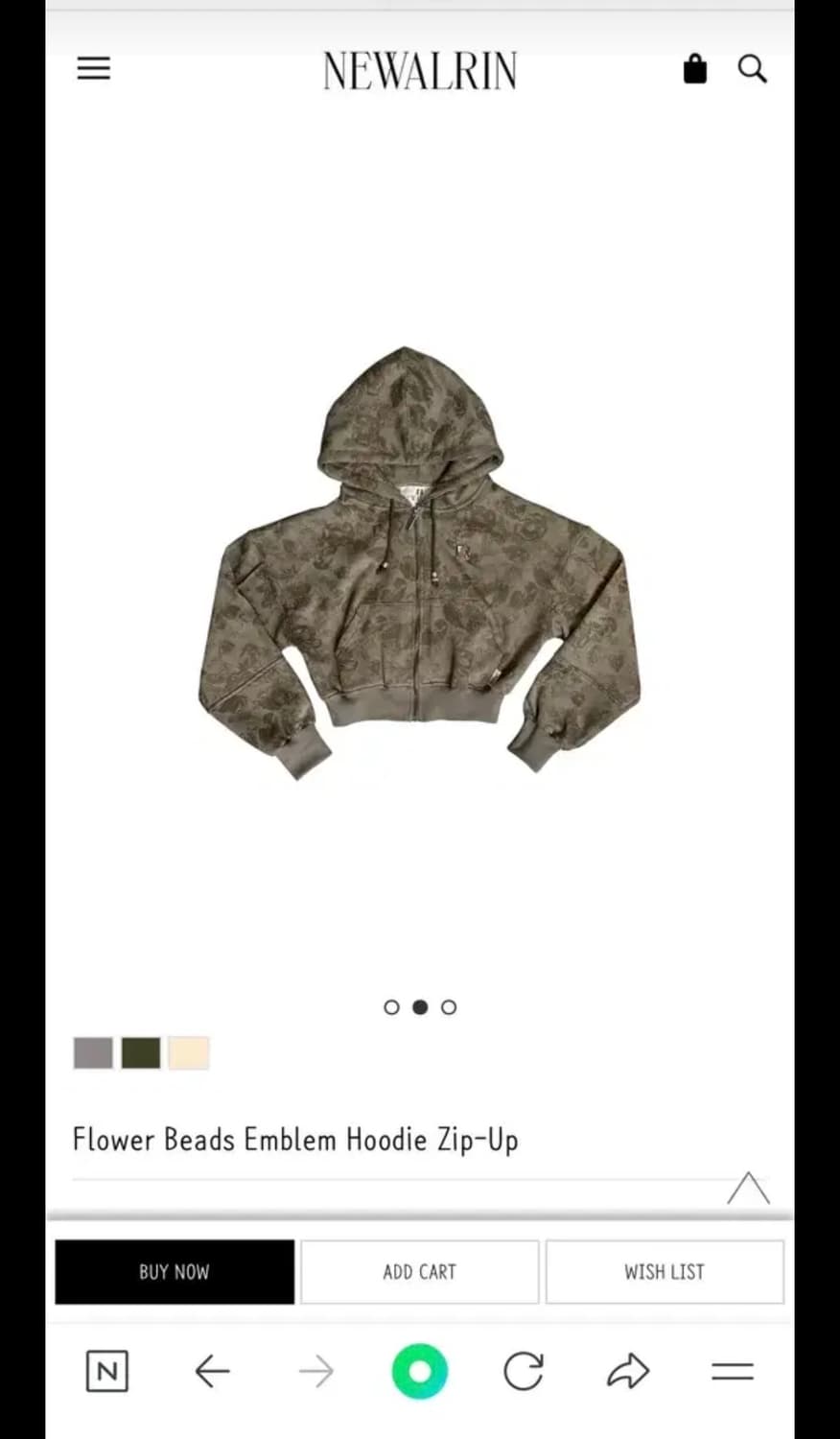
Task: Open the hamburger navigation menu
Action: click(93, 69)
